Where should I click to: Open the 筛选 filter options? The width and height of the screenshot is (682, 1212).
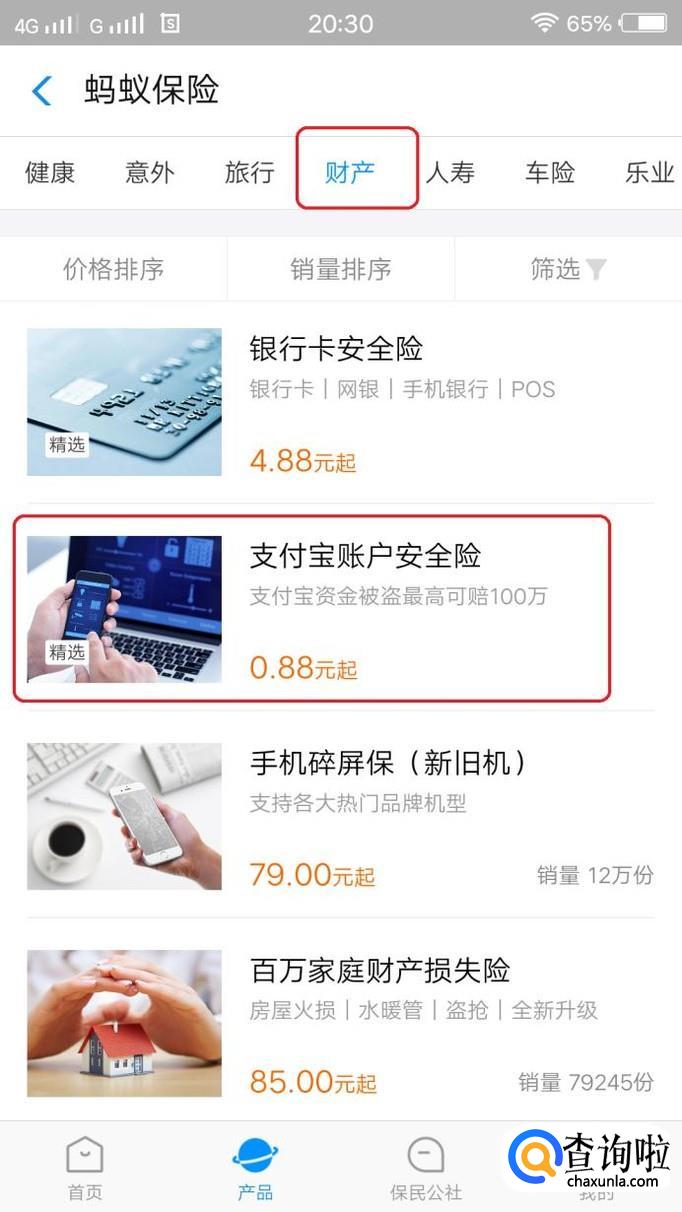point(568,269)
